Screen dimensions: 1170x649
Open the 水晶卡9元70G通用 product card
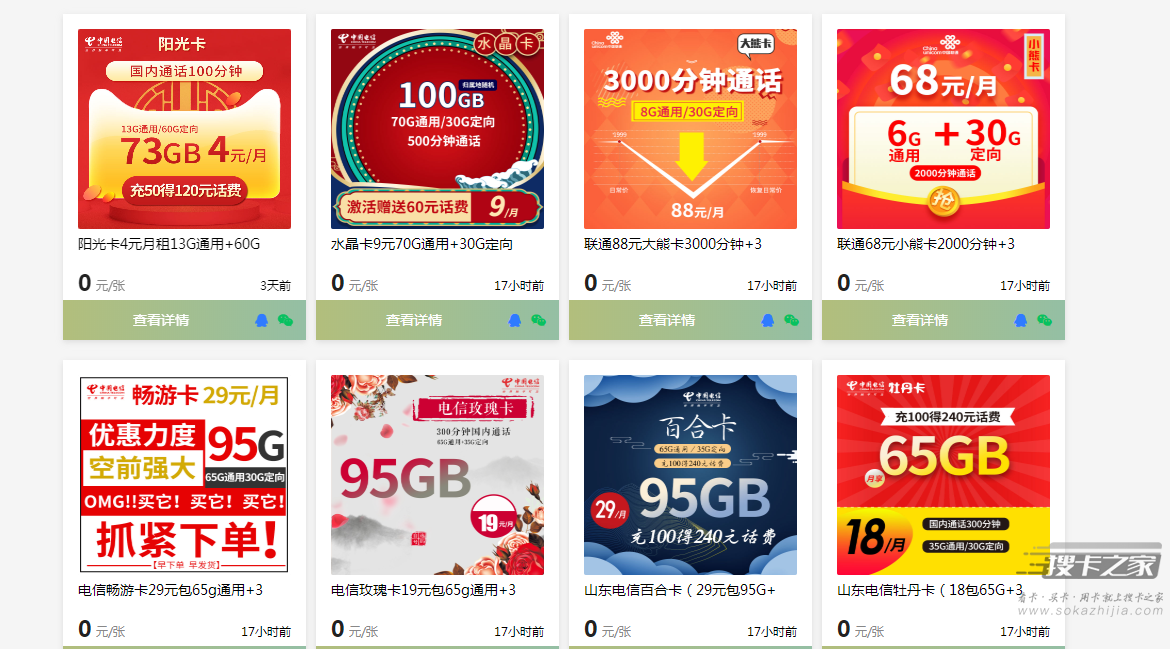click(x=437, y=130)
